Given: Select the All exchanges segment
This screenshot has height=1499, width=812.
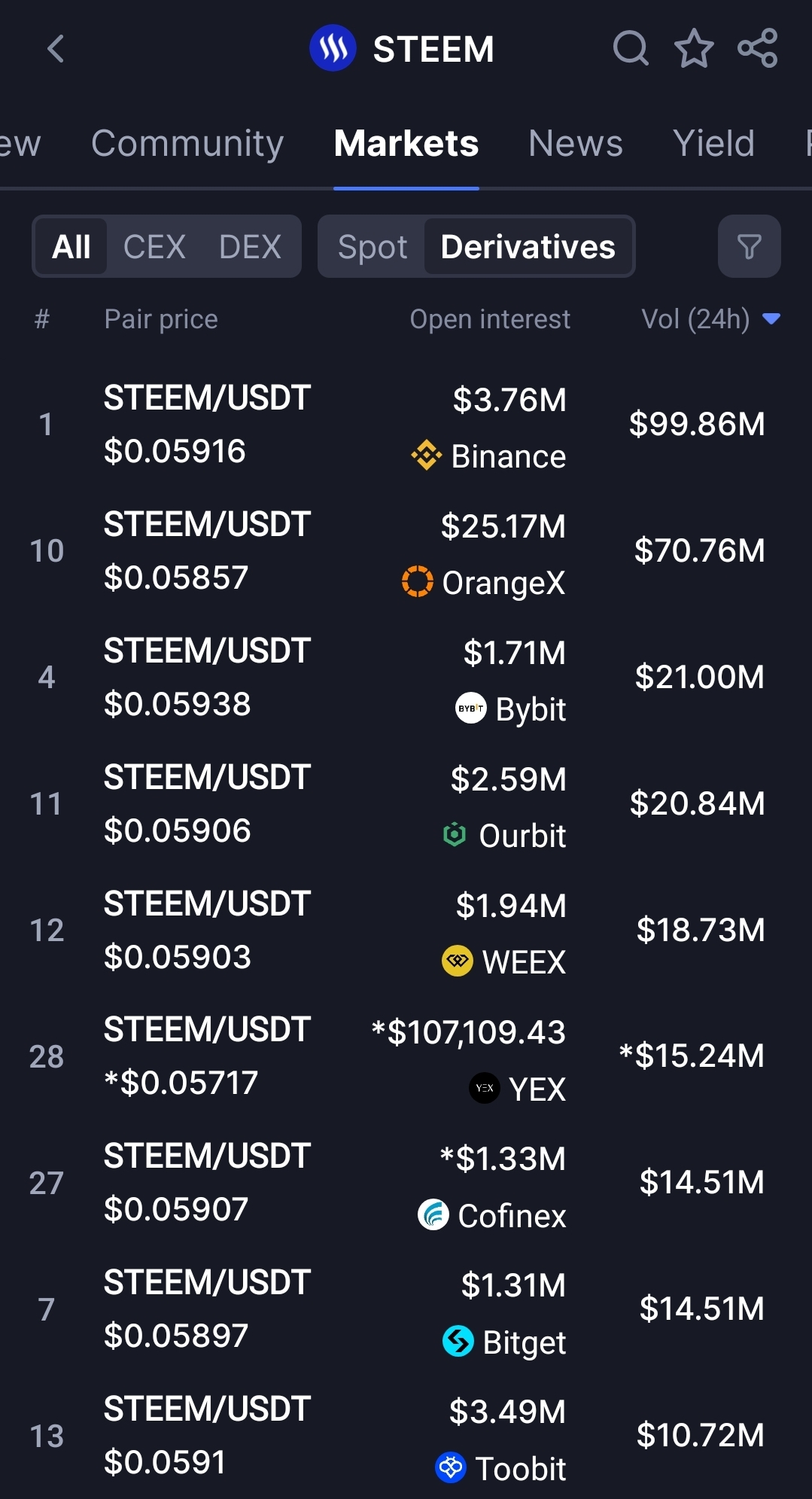Looking at the screenshot, I should 71,247.
